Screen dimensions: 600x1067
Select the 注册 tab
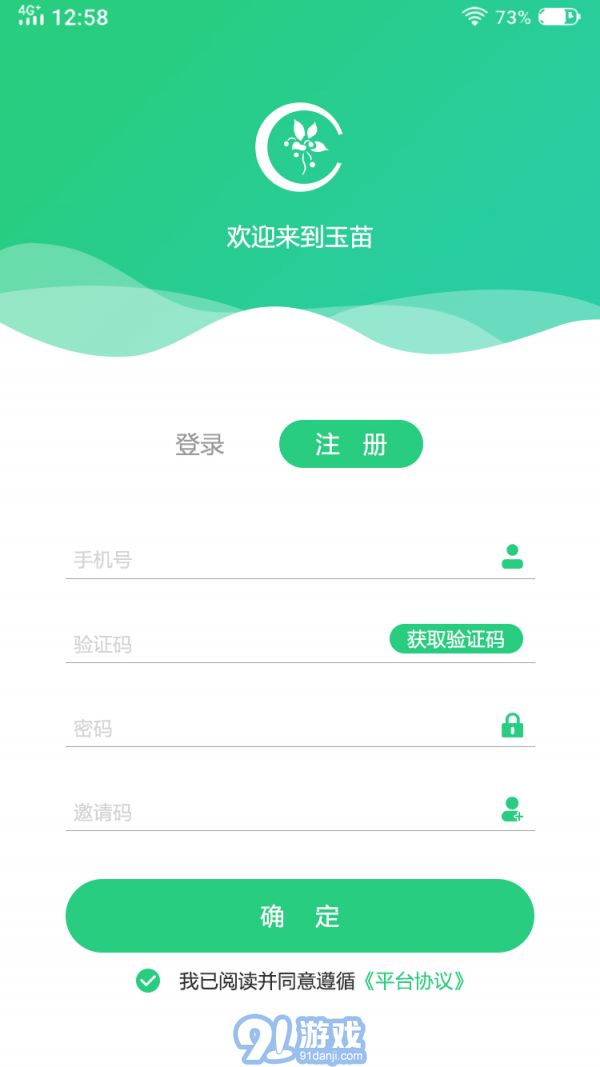(351, 444)
